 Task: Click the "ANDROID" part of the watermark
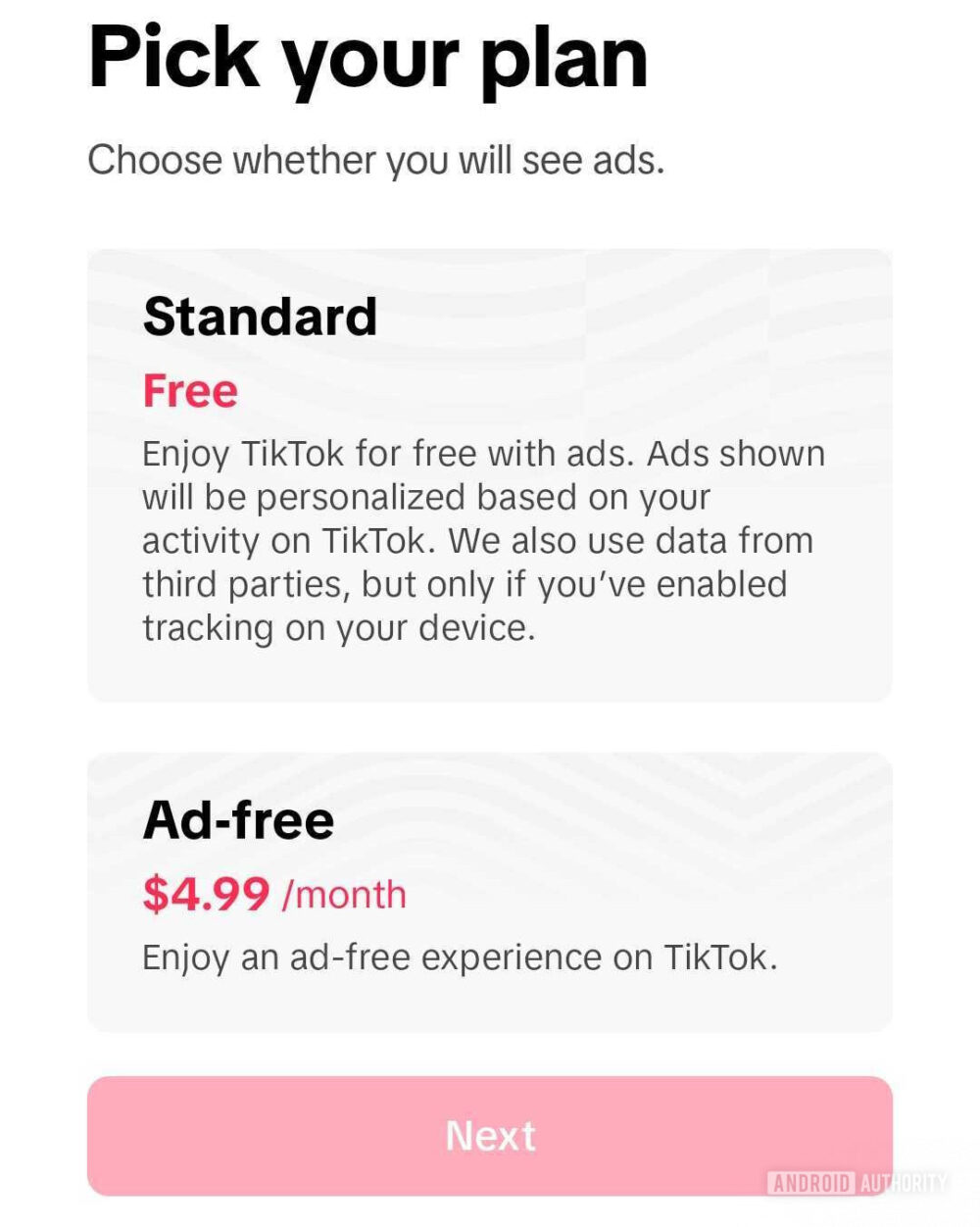point(810,1182)
